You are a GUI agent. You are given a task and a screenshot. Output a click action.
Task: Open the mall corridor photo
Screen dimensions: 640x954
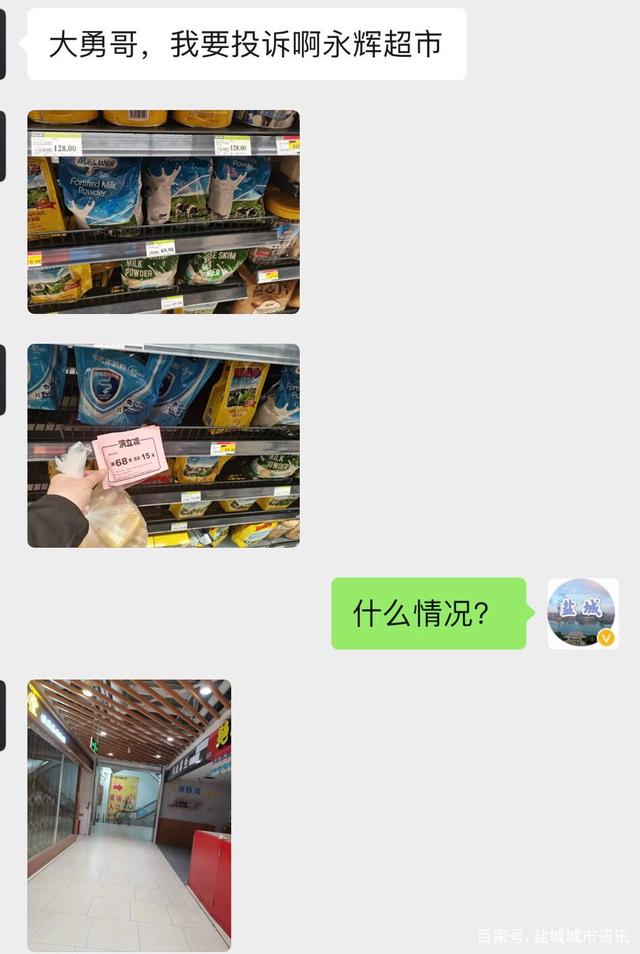click(129, 815)
